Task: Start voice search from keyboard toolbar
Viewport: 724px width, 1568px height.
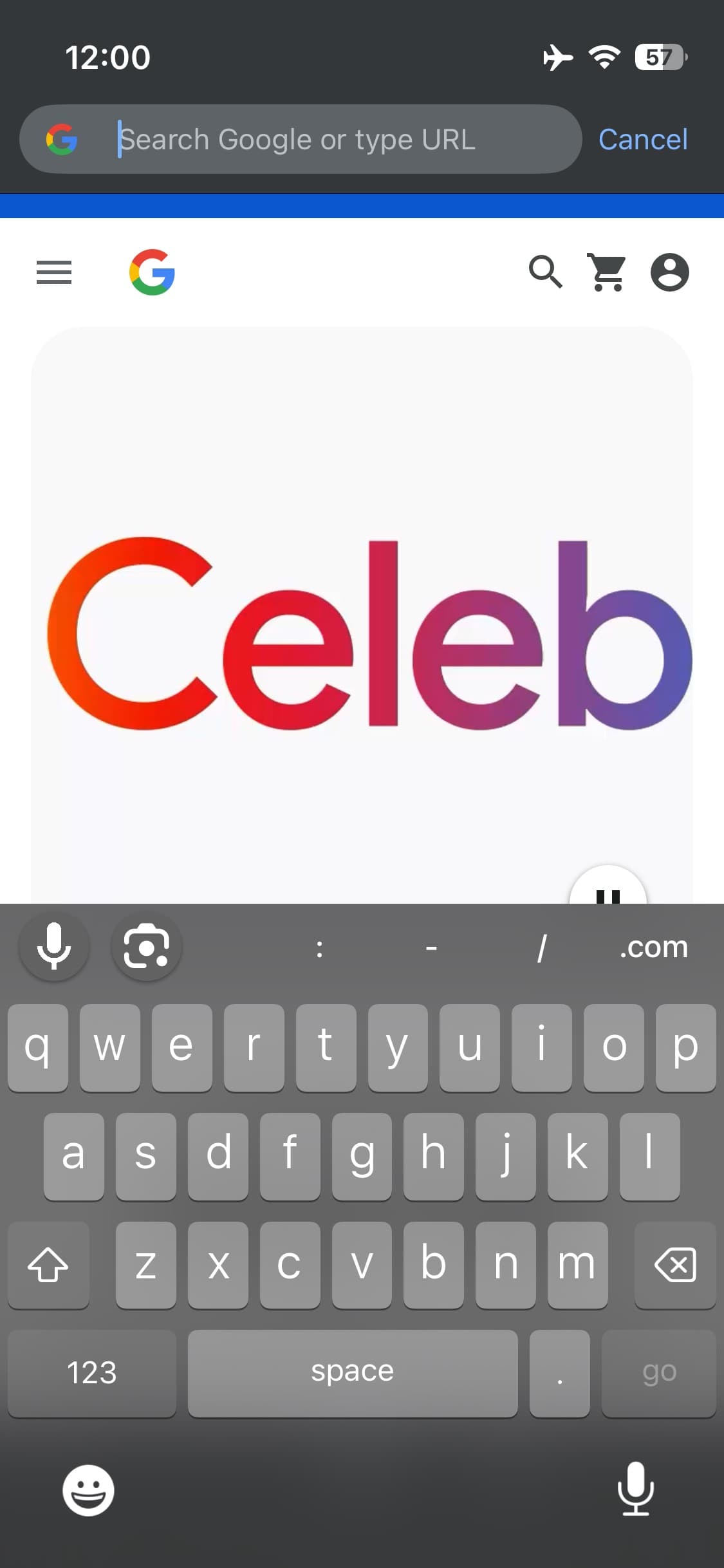Action: pyautogui.click(x=54, y=946)
